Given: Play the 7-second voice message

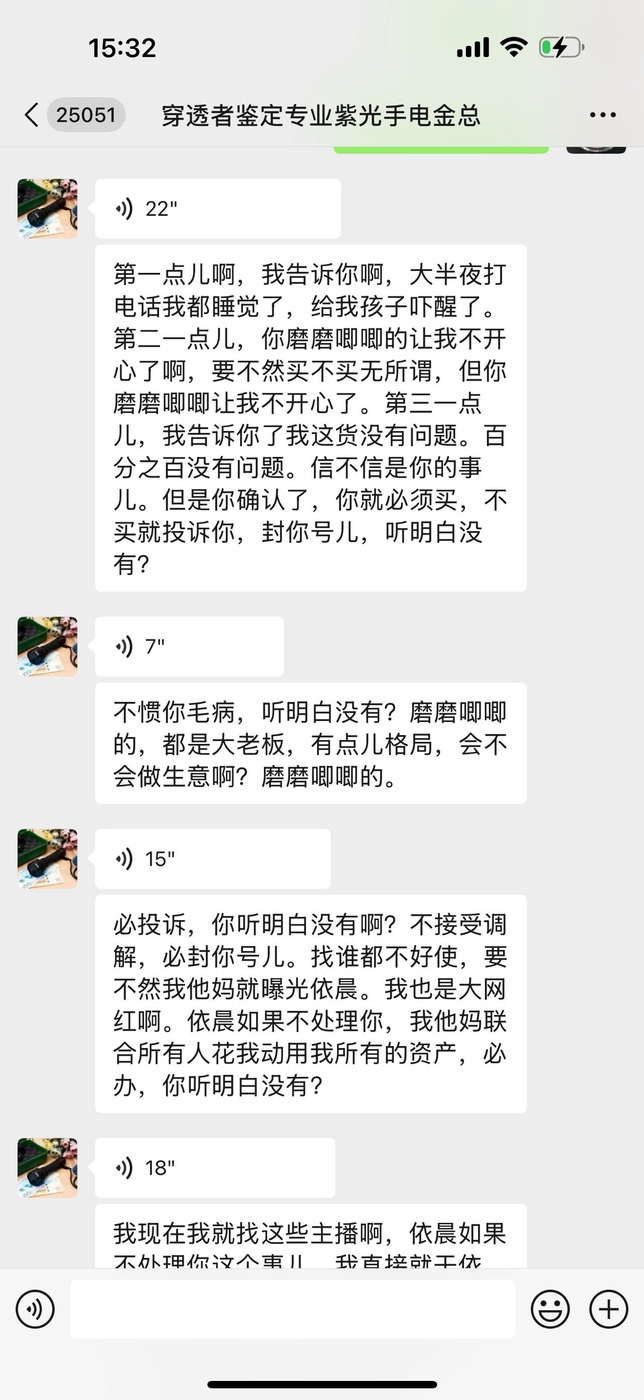Looking at the screenshot, I should click(x=189, y=646).
